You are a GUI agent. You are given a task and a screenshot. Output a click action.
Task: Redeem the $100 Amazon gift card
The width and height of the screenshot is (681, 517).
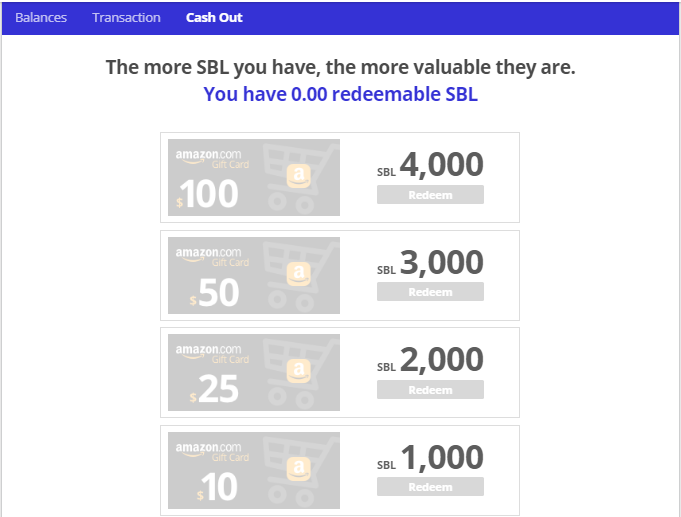point(430,195)
